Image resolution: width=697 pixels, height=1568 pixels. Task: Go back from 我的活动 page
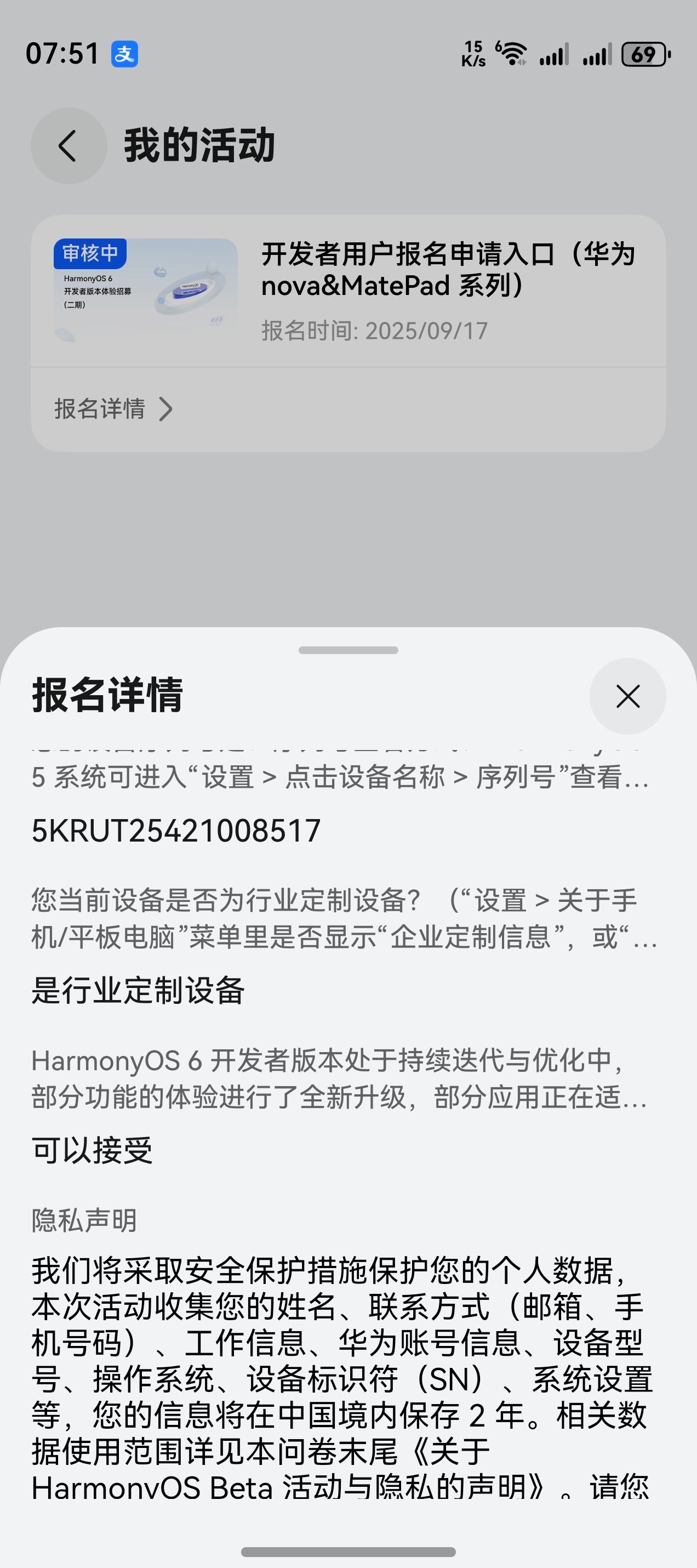pyautogui.click(x=68, y=146)
